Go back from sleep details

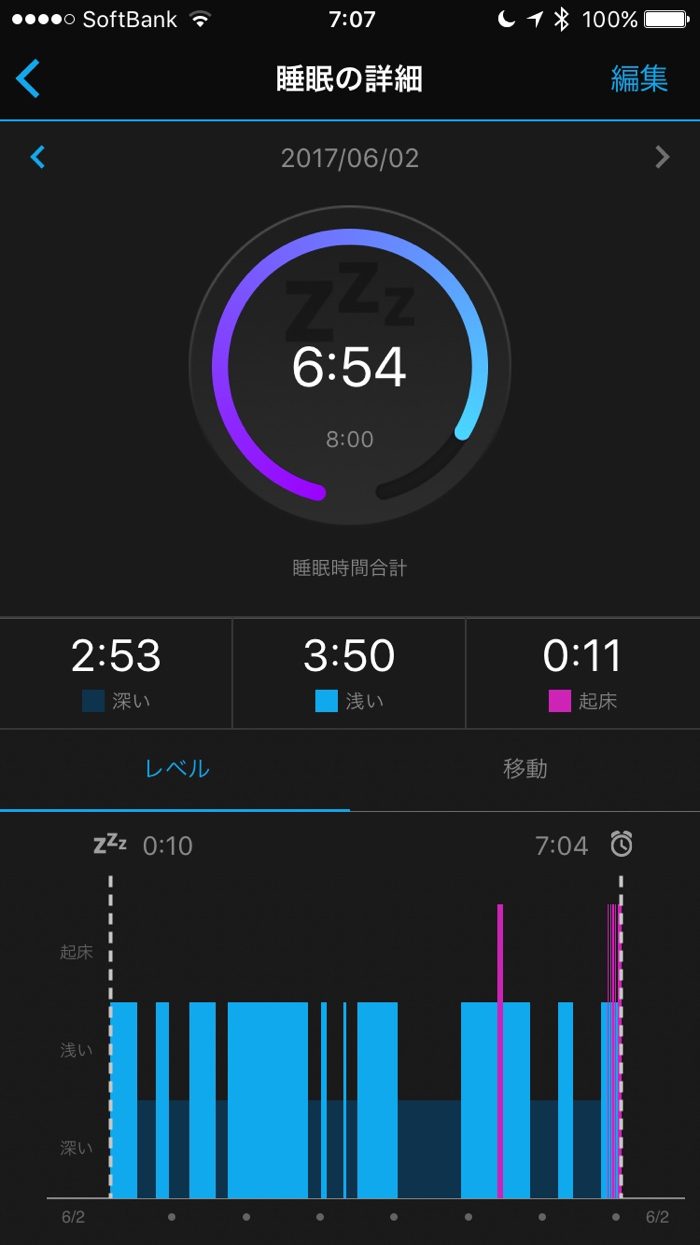pos(29,79)
